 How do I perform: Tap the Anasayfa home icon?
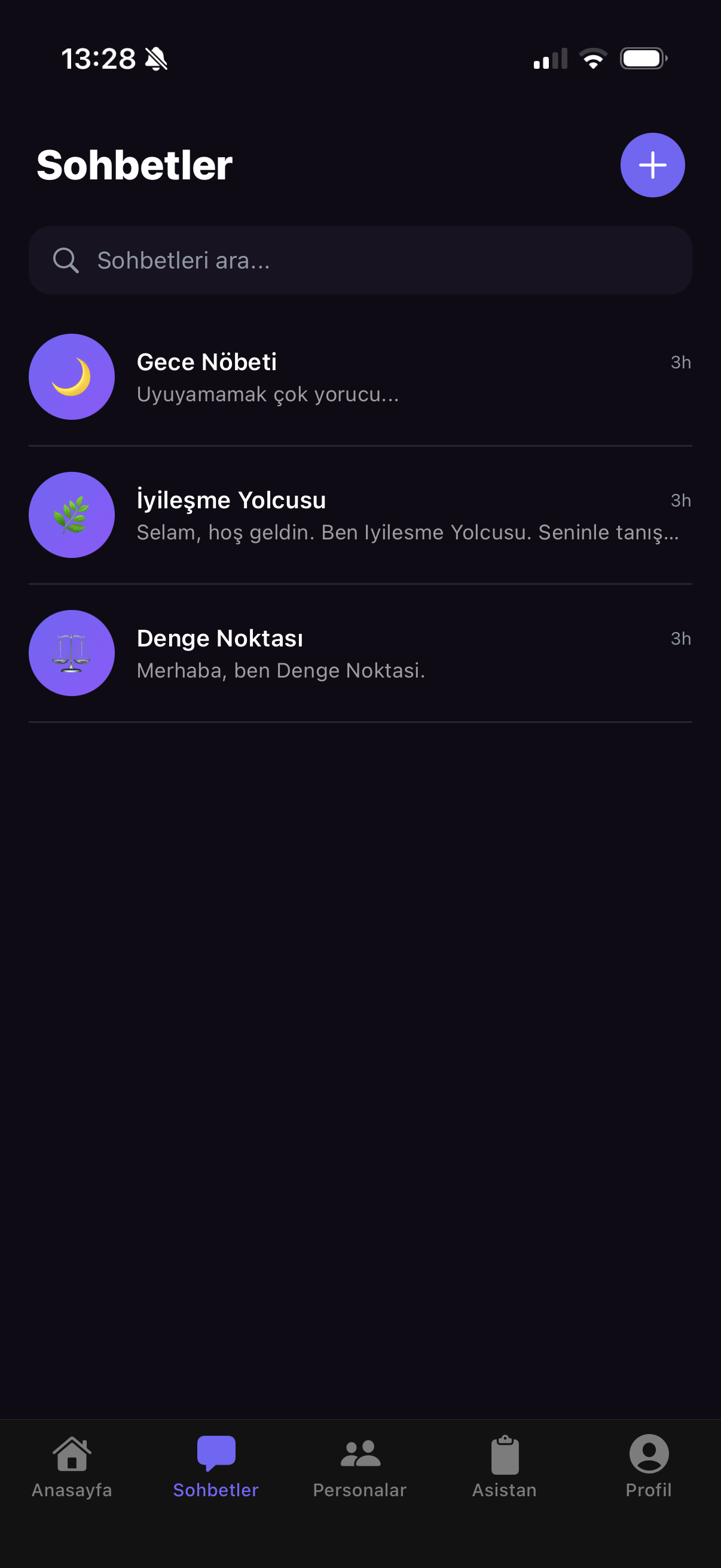click(x=71, y=1454)
